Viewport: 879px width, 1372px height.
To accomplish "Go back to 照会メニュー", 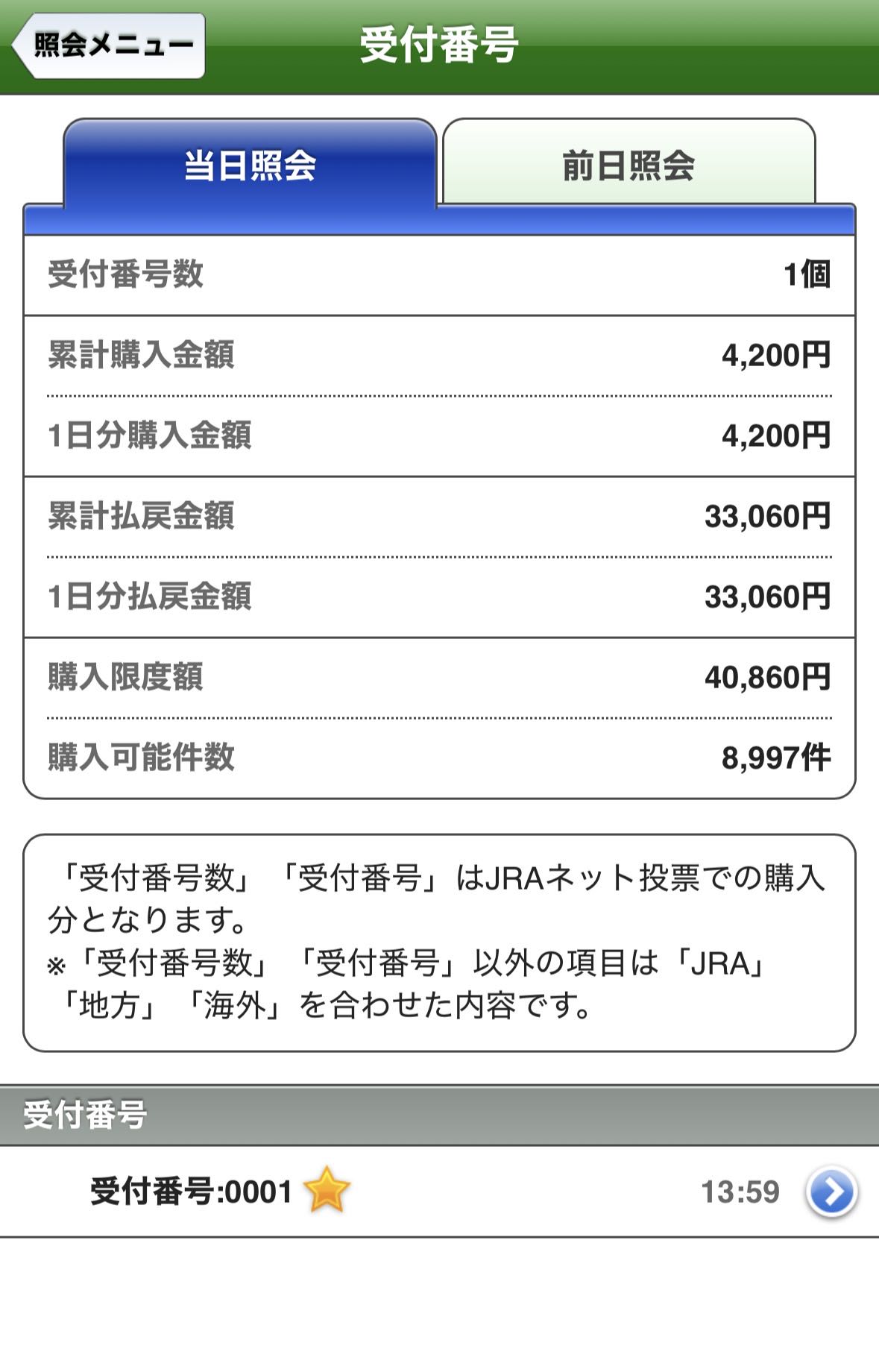I will (110, 45).
